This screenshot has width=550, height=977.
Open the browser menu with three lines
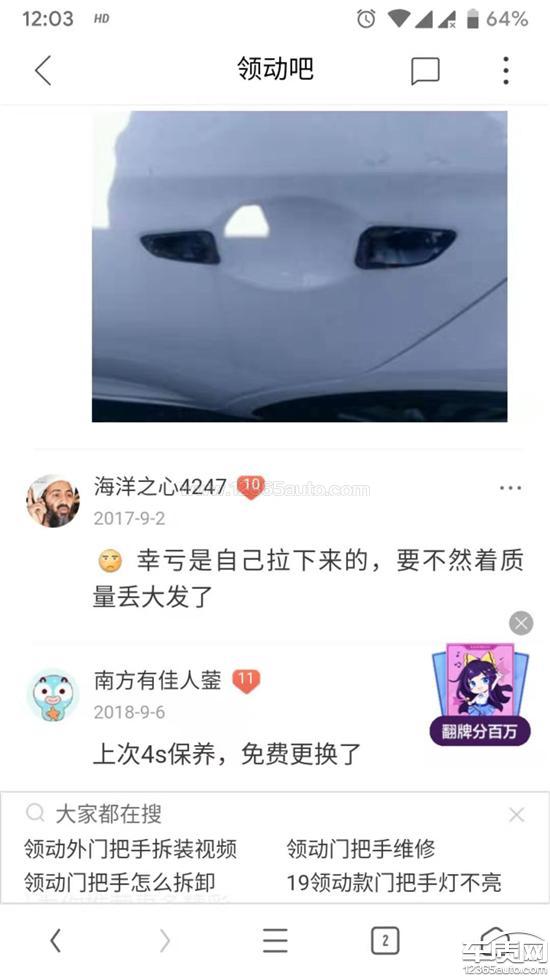click(x=275, y=940)
